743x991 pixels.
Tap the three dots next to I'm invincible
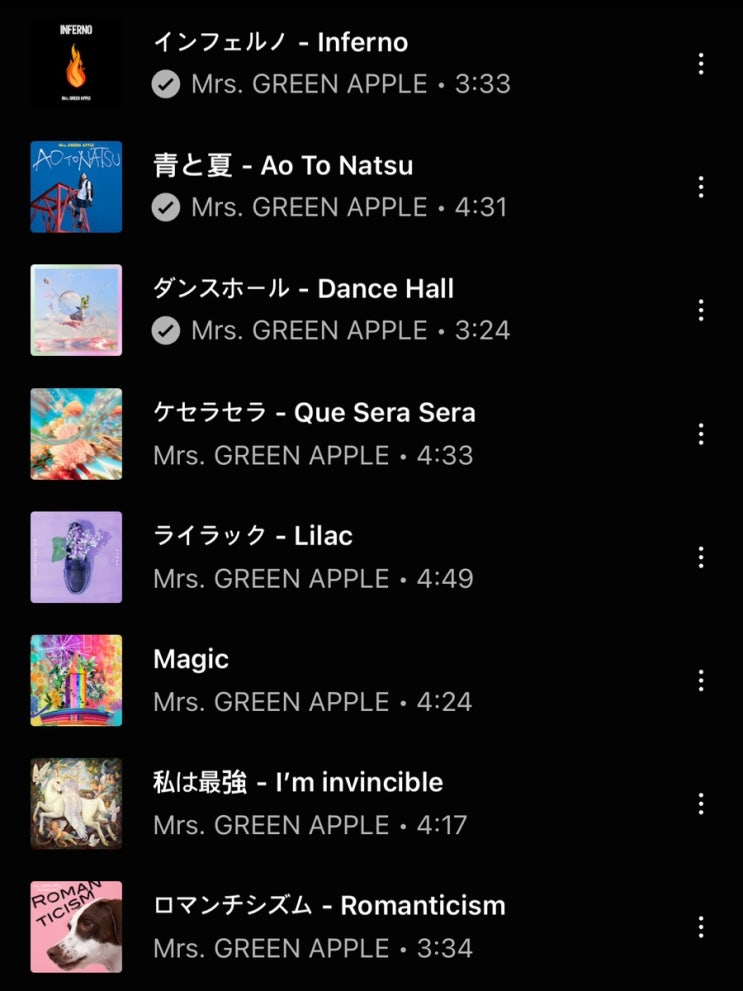701,803
